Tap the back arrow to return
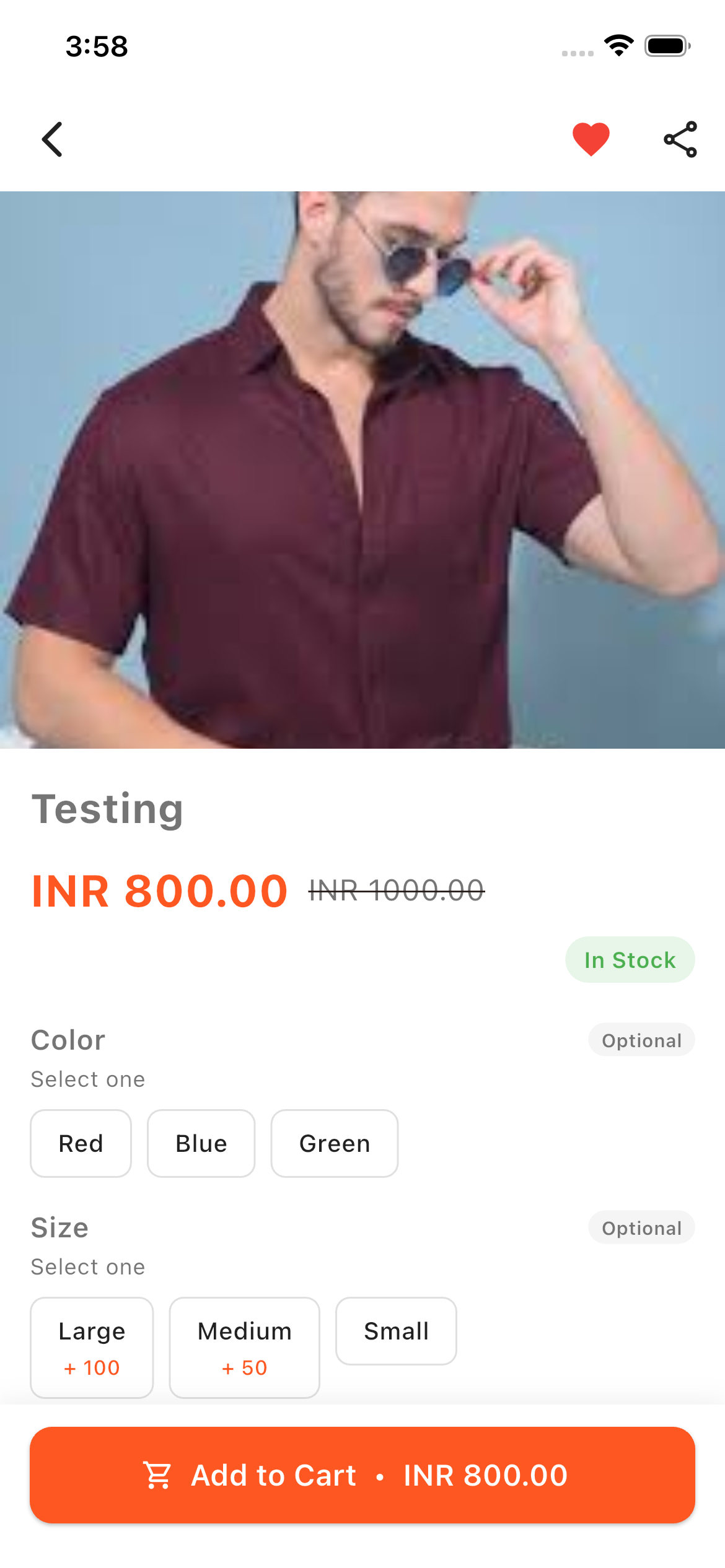This screenshot has width=725, height=1568. pos(53,139)
